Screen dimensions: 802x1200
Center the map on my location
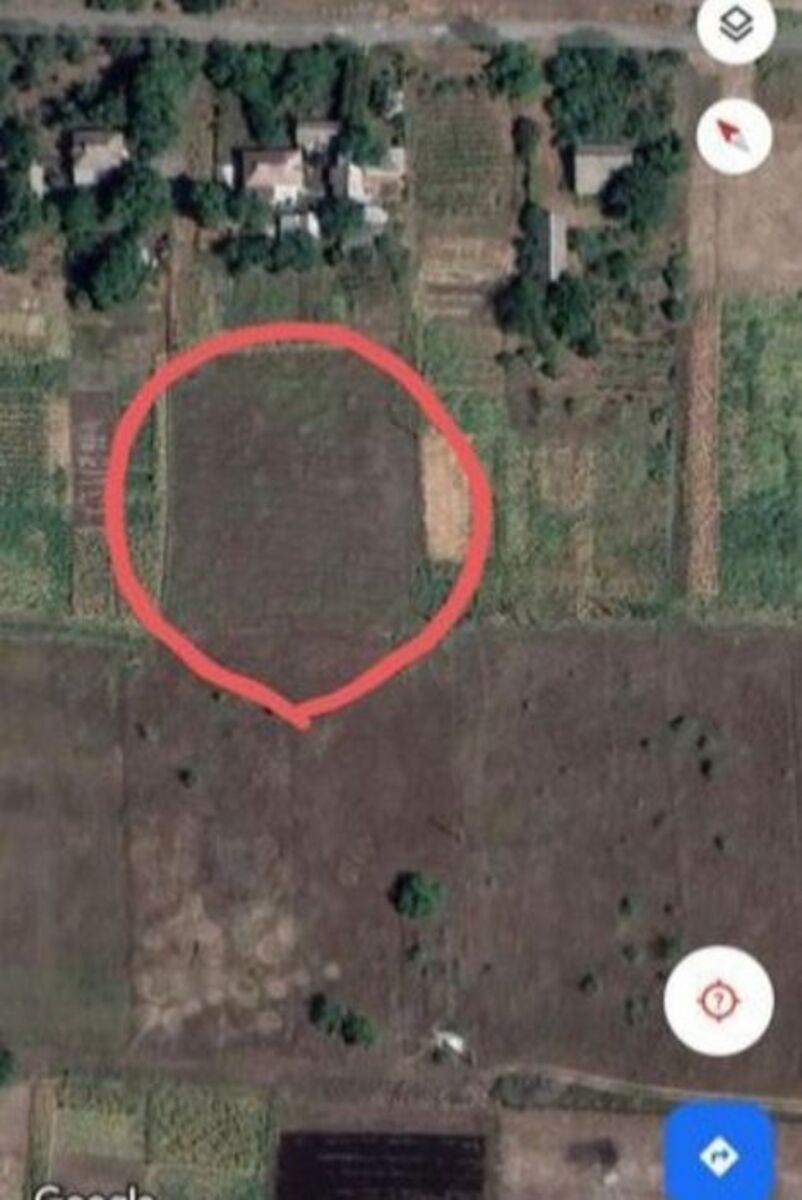pyautogui.click(x=718, y=1000)
